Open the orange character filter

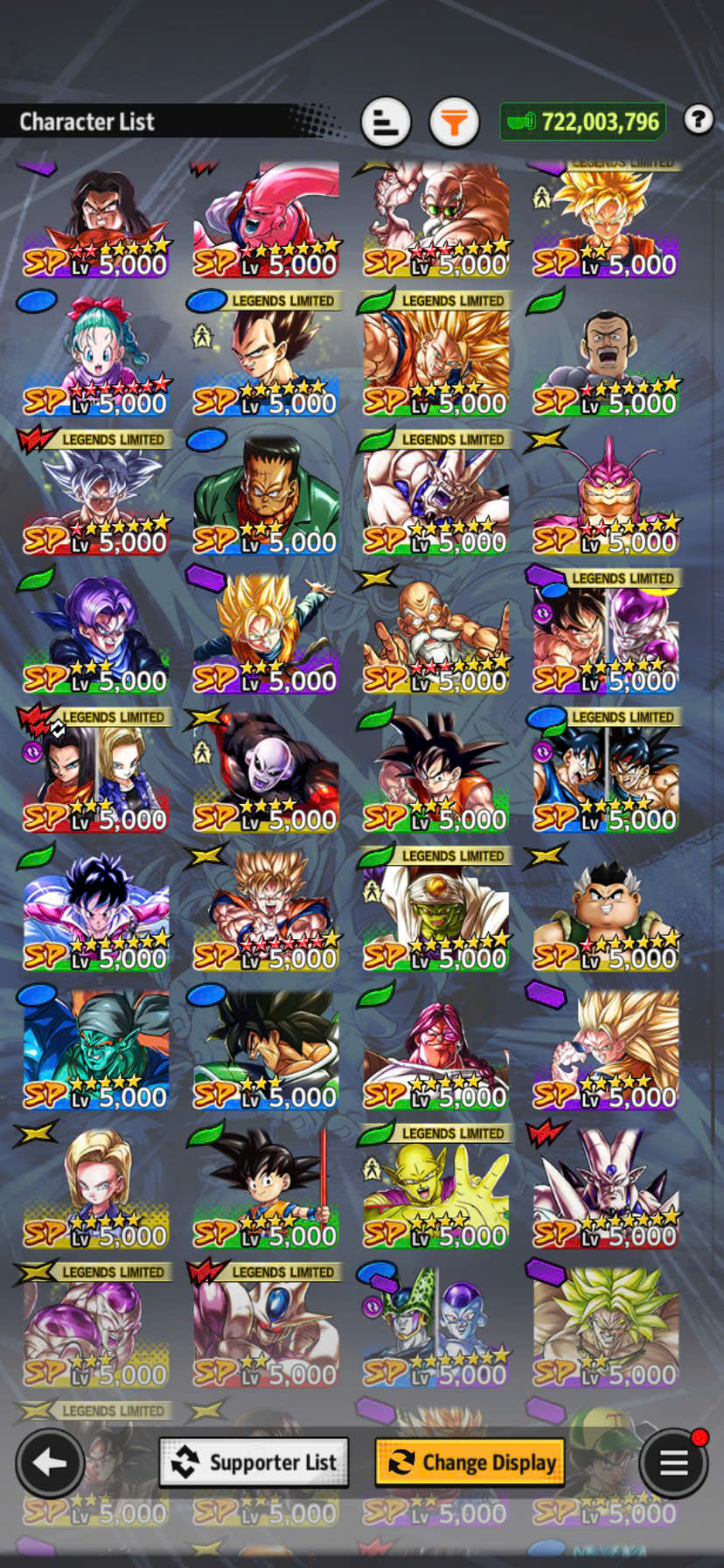click(x=454, y=122)
